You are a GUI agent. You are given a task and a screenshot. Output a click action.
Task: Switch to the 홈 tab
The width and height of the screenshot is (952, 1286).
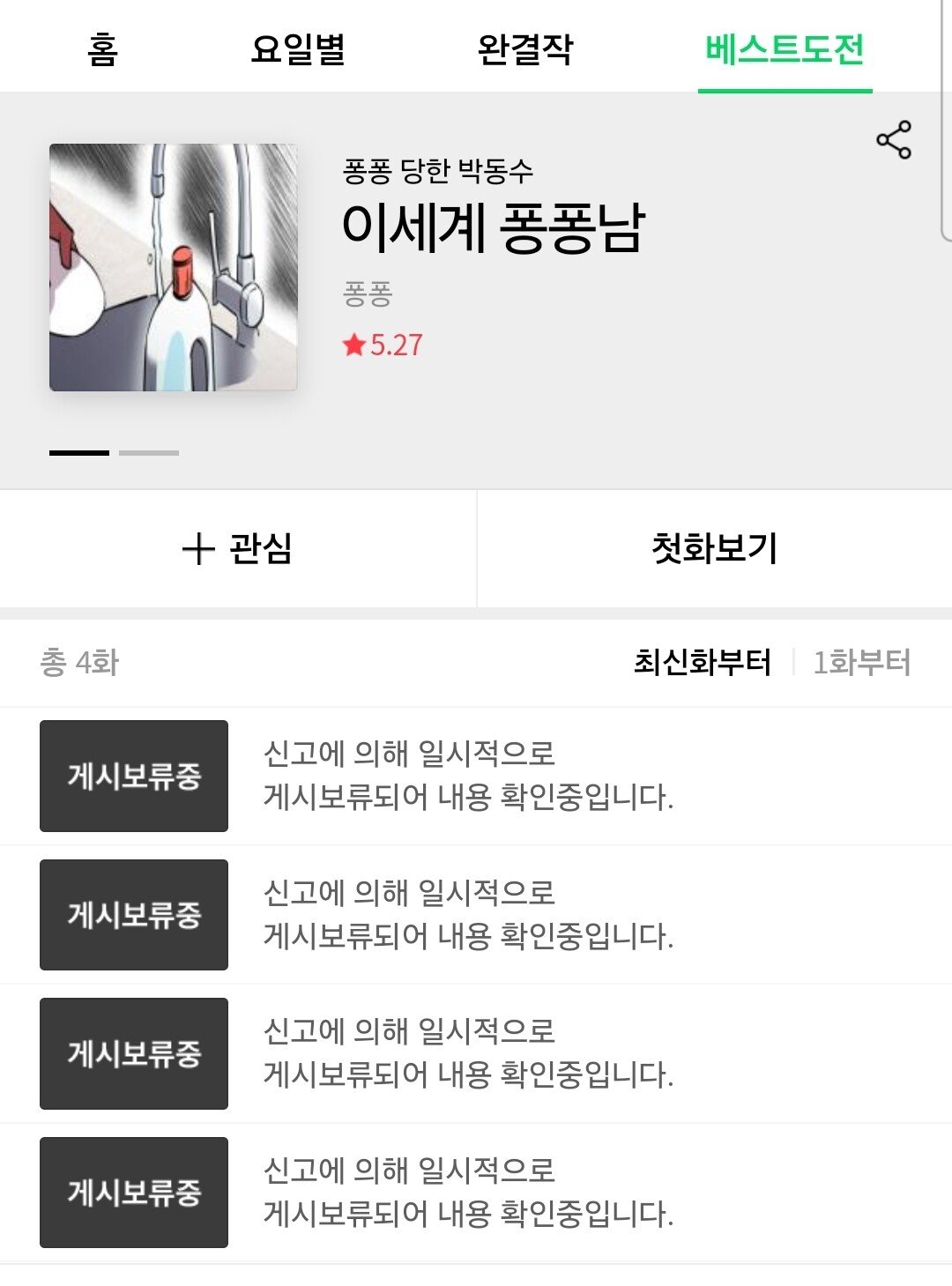click(103, 48)
